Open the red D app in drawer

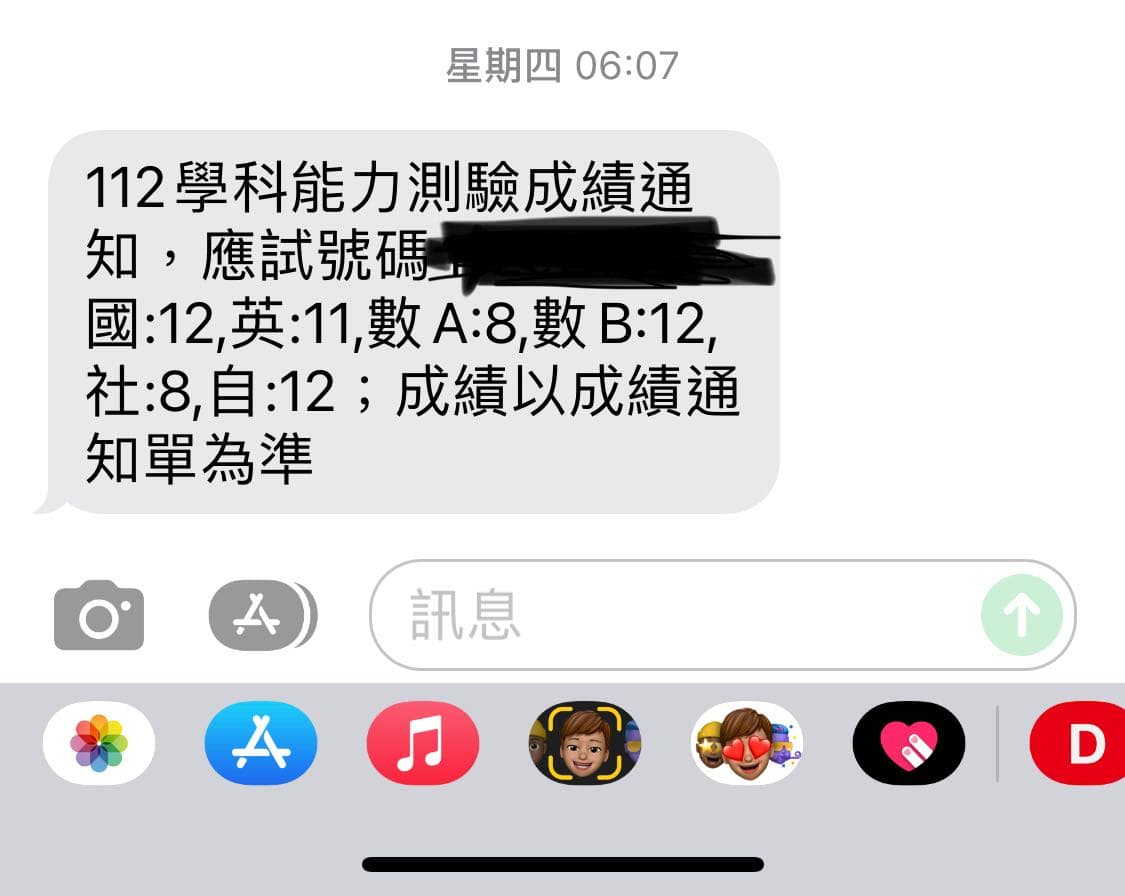[1080, 743]
